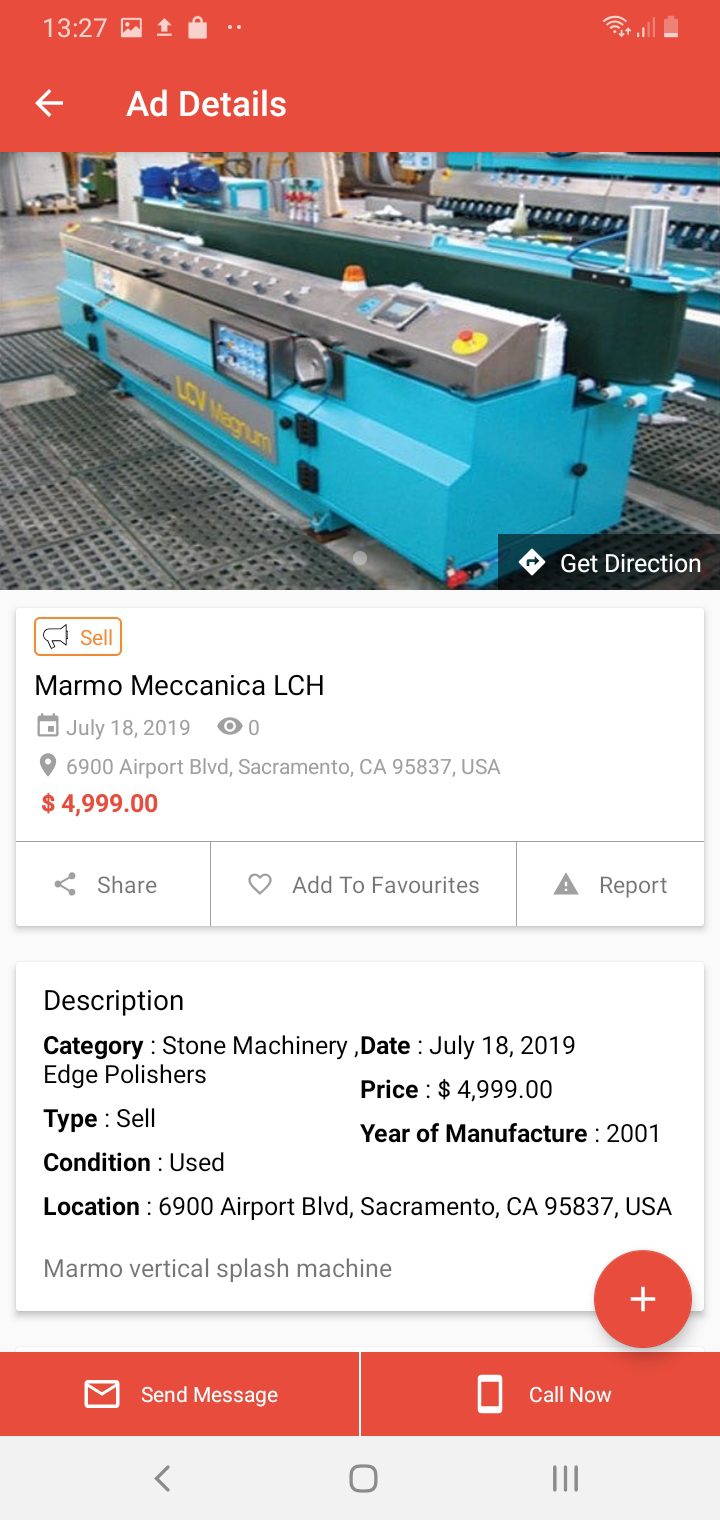This screenshot has height=1520, width=720.
Task: Tap the system home button
Action: [363, 1478]
